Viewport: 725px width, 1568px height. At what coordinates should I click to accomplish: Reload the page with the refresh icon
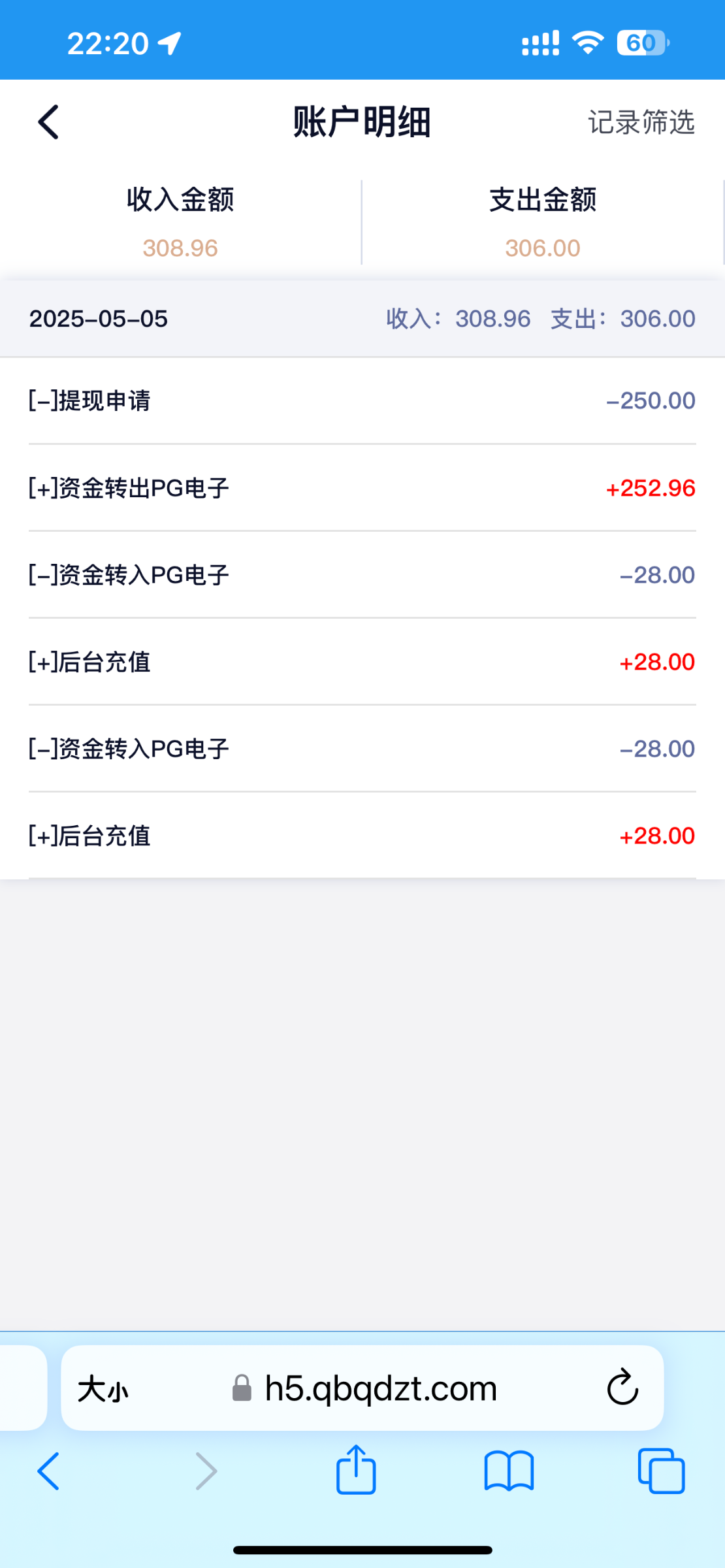pyautogui.click(x=622, y=1388)
